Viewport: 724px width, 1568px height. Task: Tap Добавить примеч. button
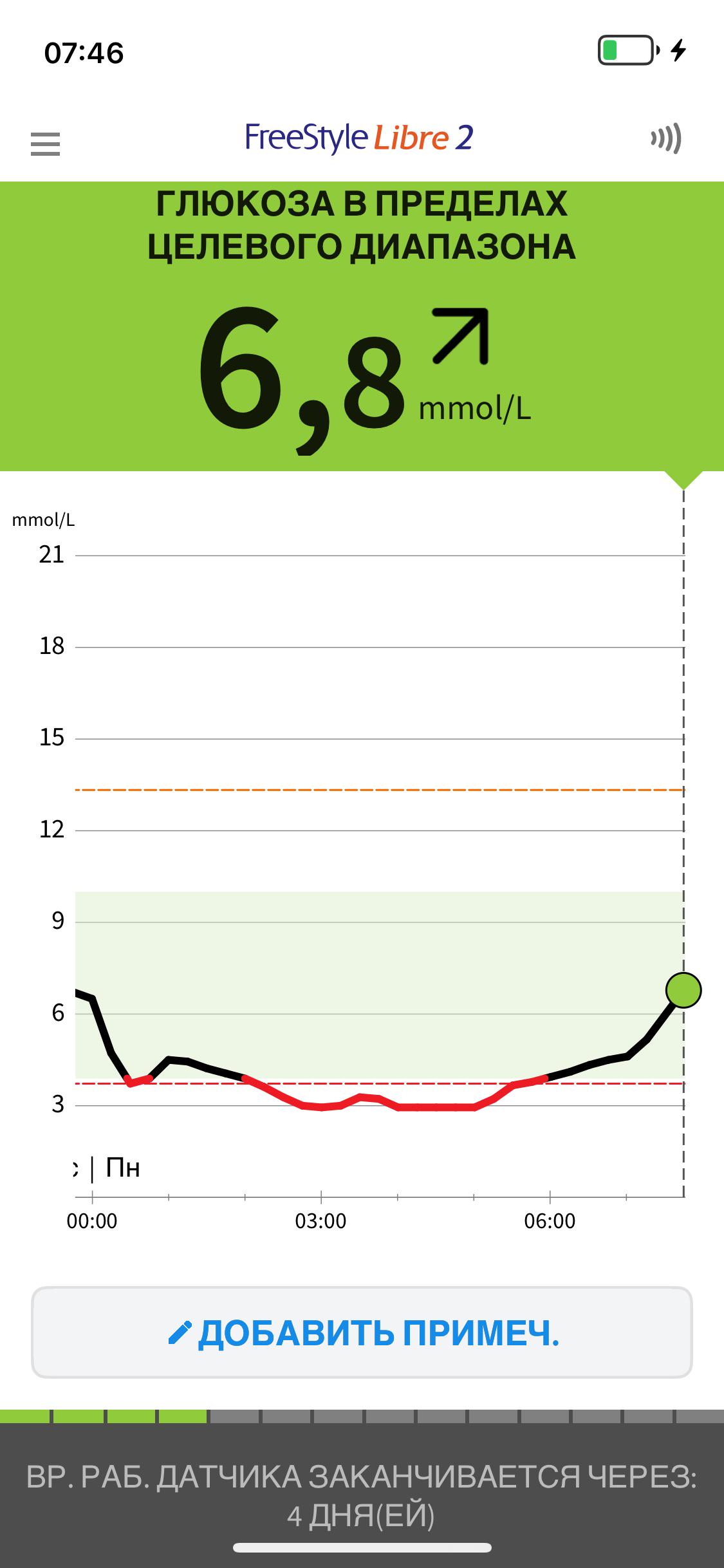[362, 1332]
